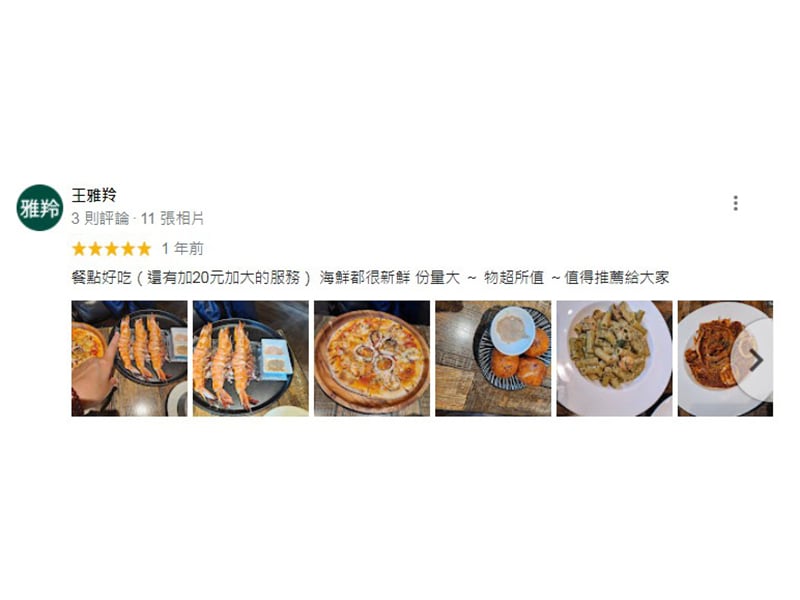Open the first photo of a hand and grilled shrimp
The height and width of the screenshot is (600, 800).
pyautogui.click(x=129, y=358)
